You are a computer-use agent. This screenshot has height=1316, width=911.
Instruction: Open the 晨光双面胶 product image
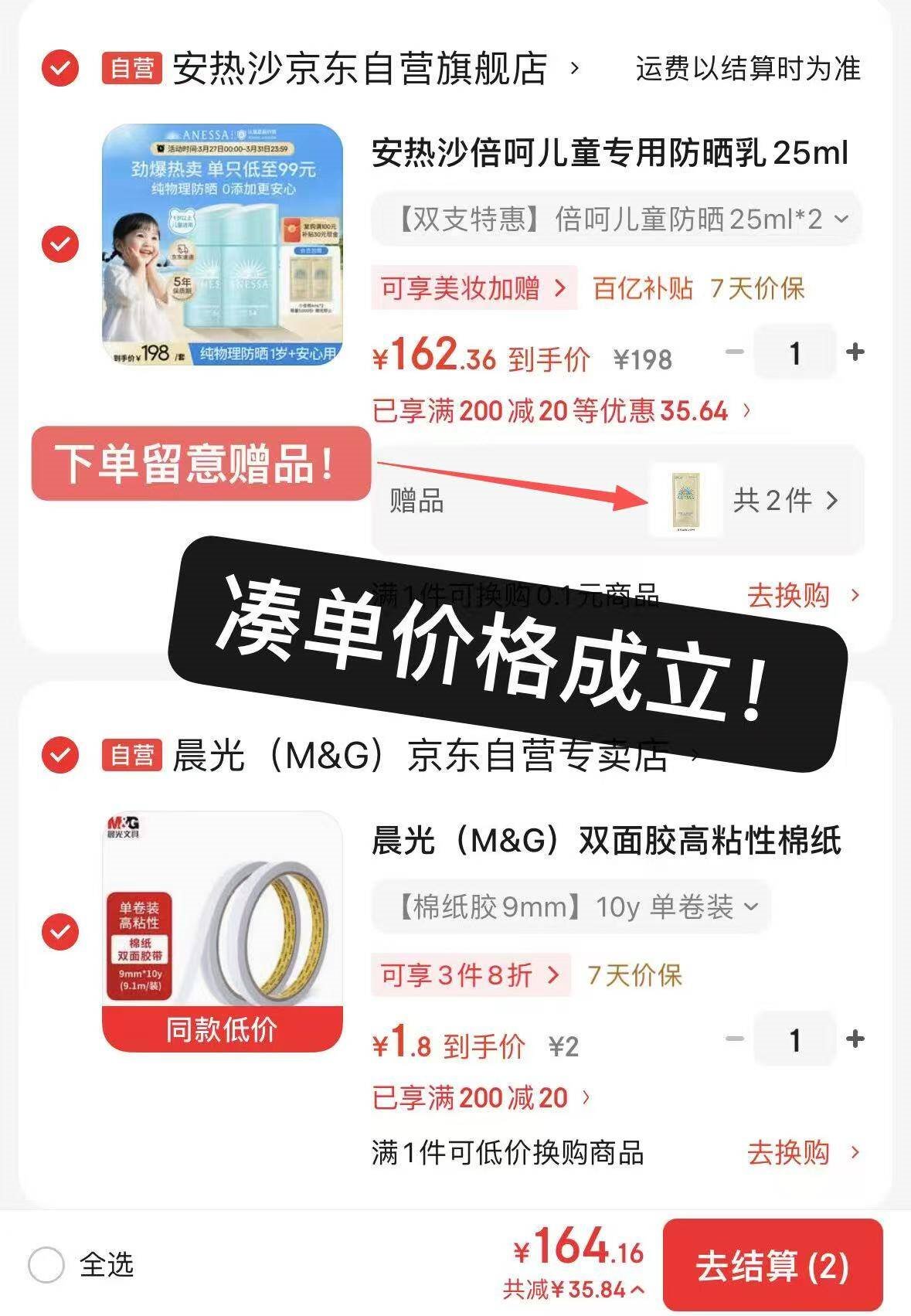(223, 931)
